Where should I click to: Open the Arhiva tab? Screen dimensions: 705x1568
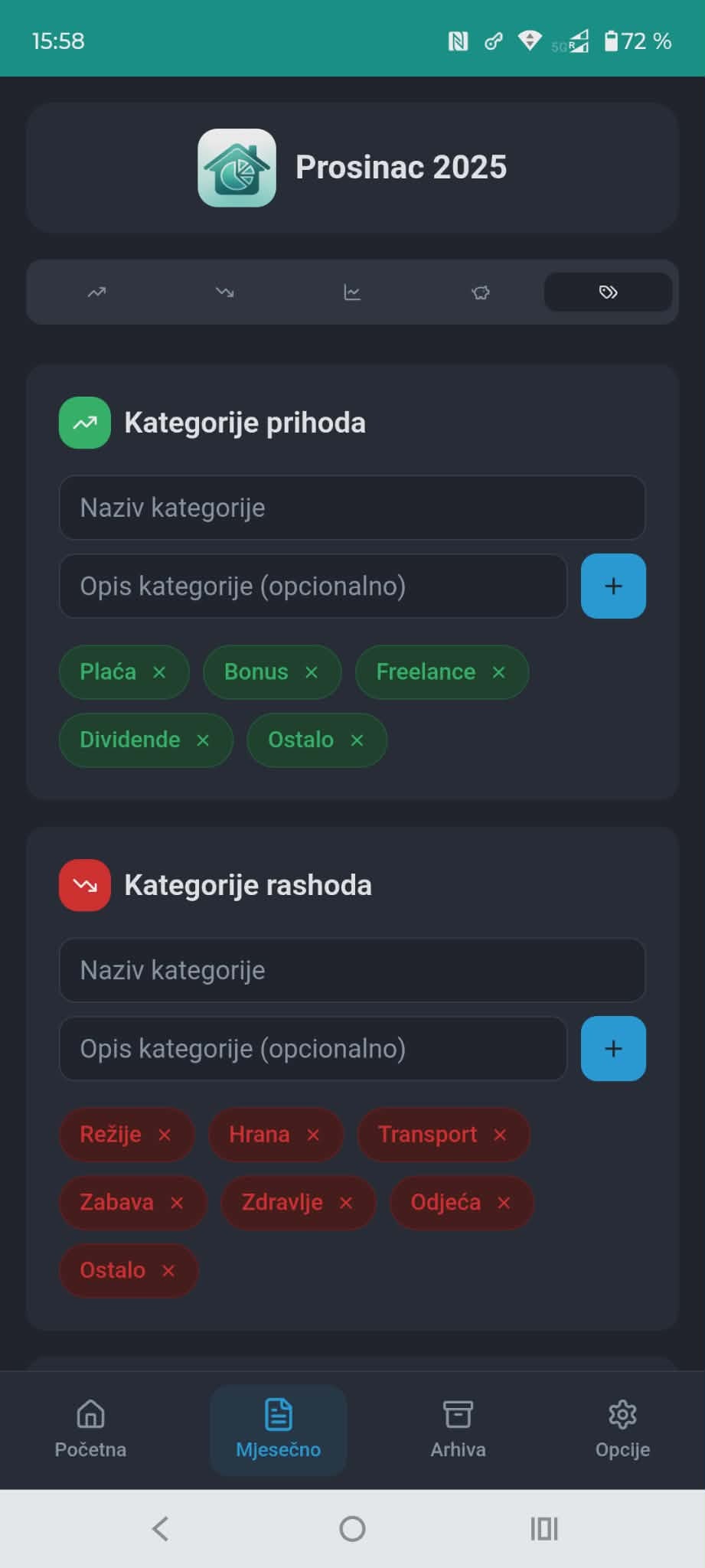coord(458,1429)
